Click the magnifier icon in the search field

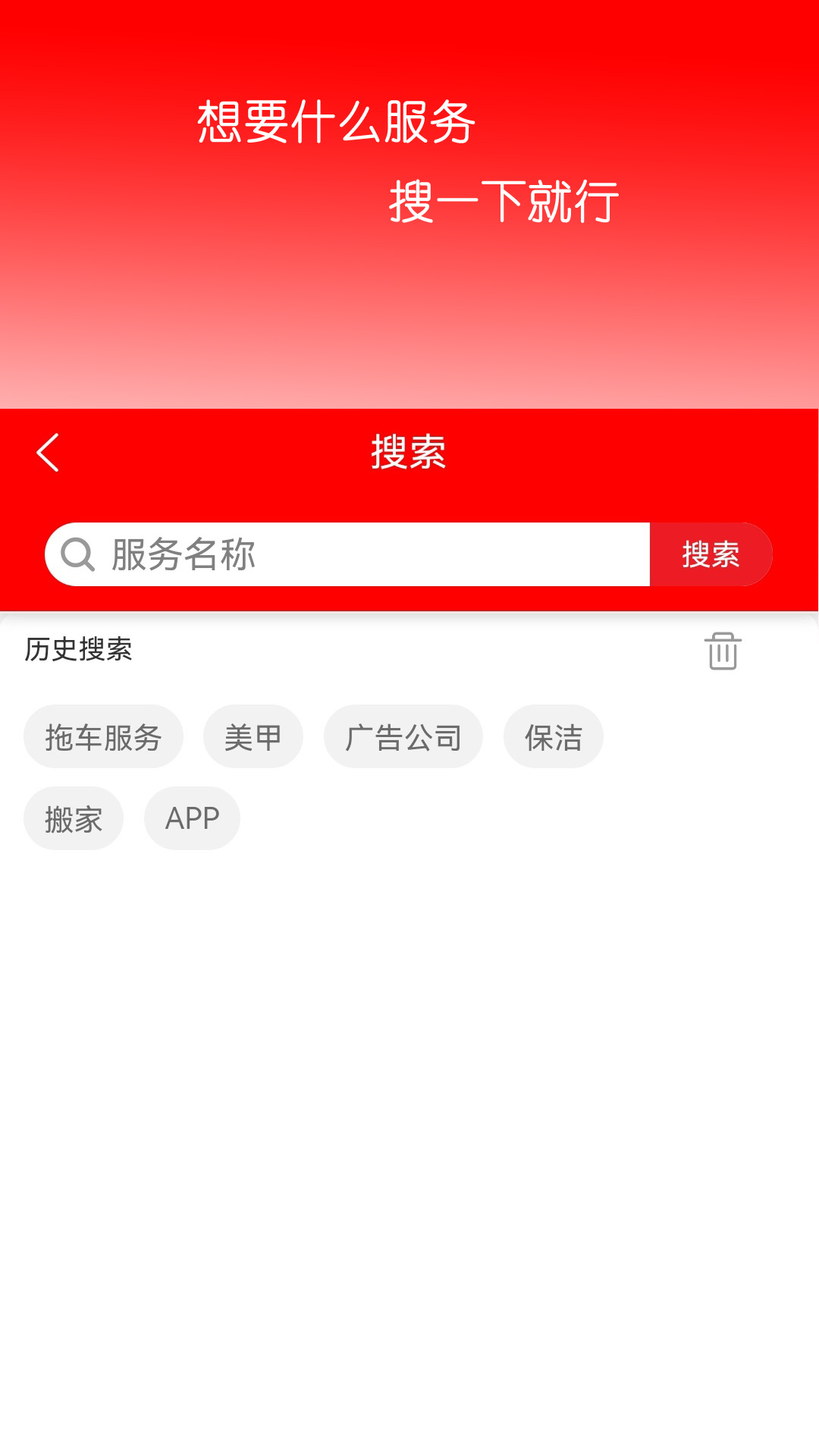point(78,554)
